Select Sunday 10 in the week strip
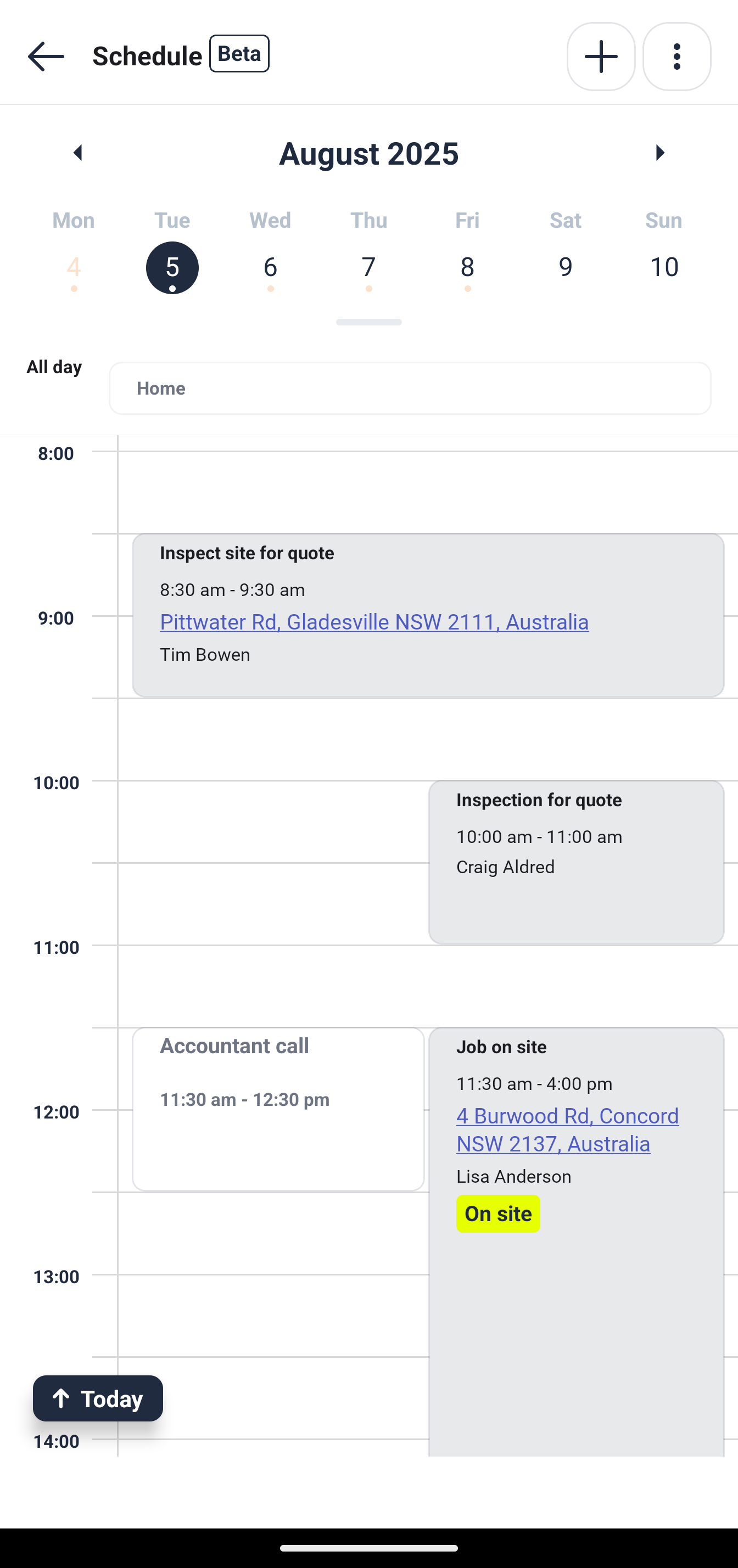This screenshot has width=738, height=1568. pos(663,268)
